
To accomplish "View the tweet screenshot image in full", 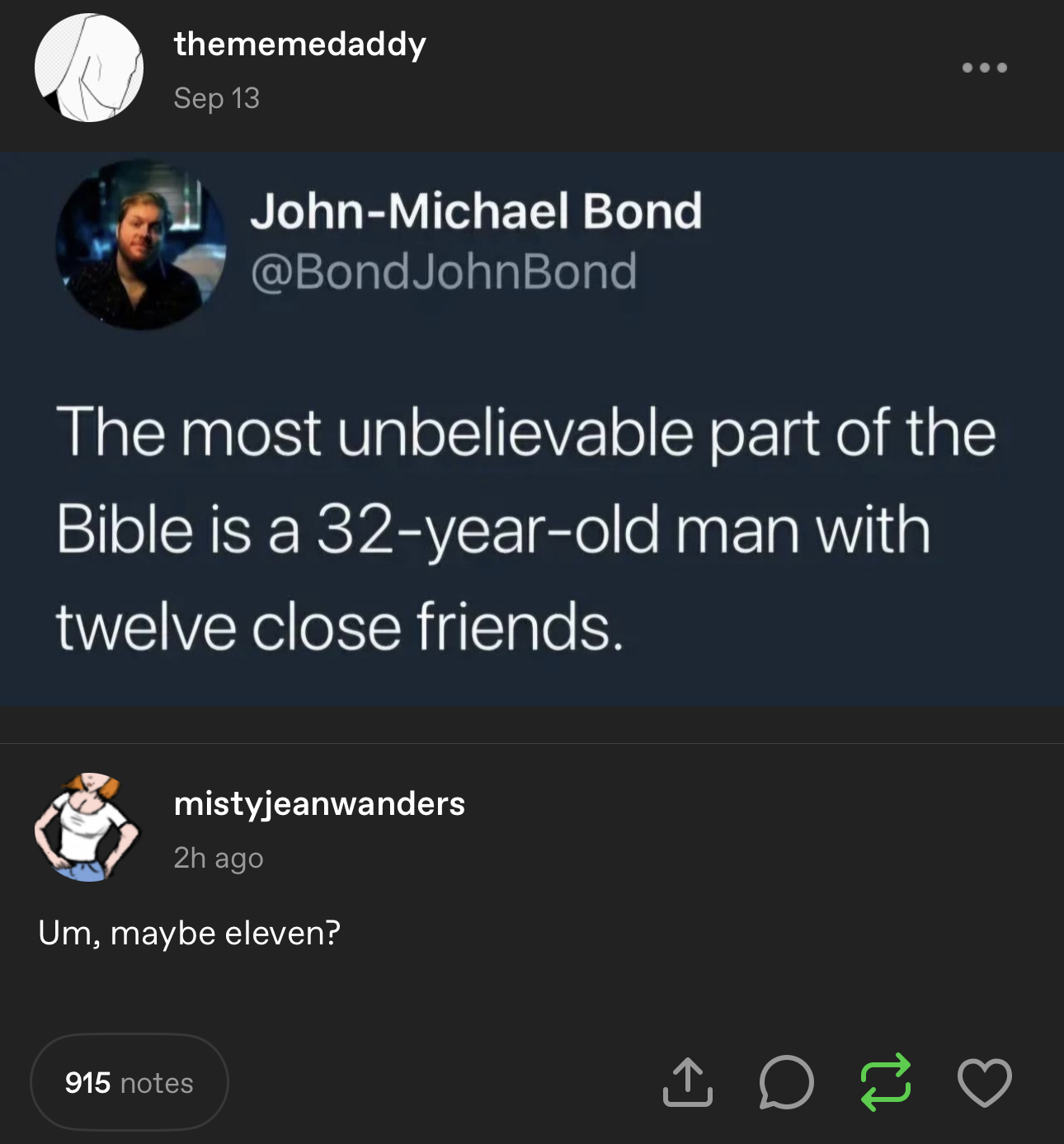I will (x=532, y=428).
